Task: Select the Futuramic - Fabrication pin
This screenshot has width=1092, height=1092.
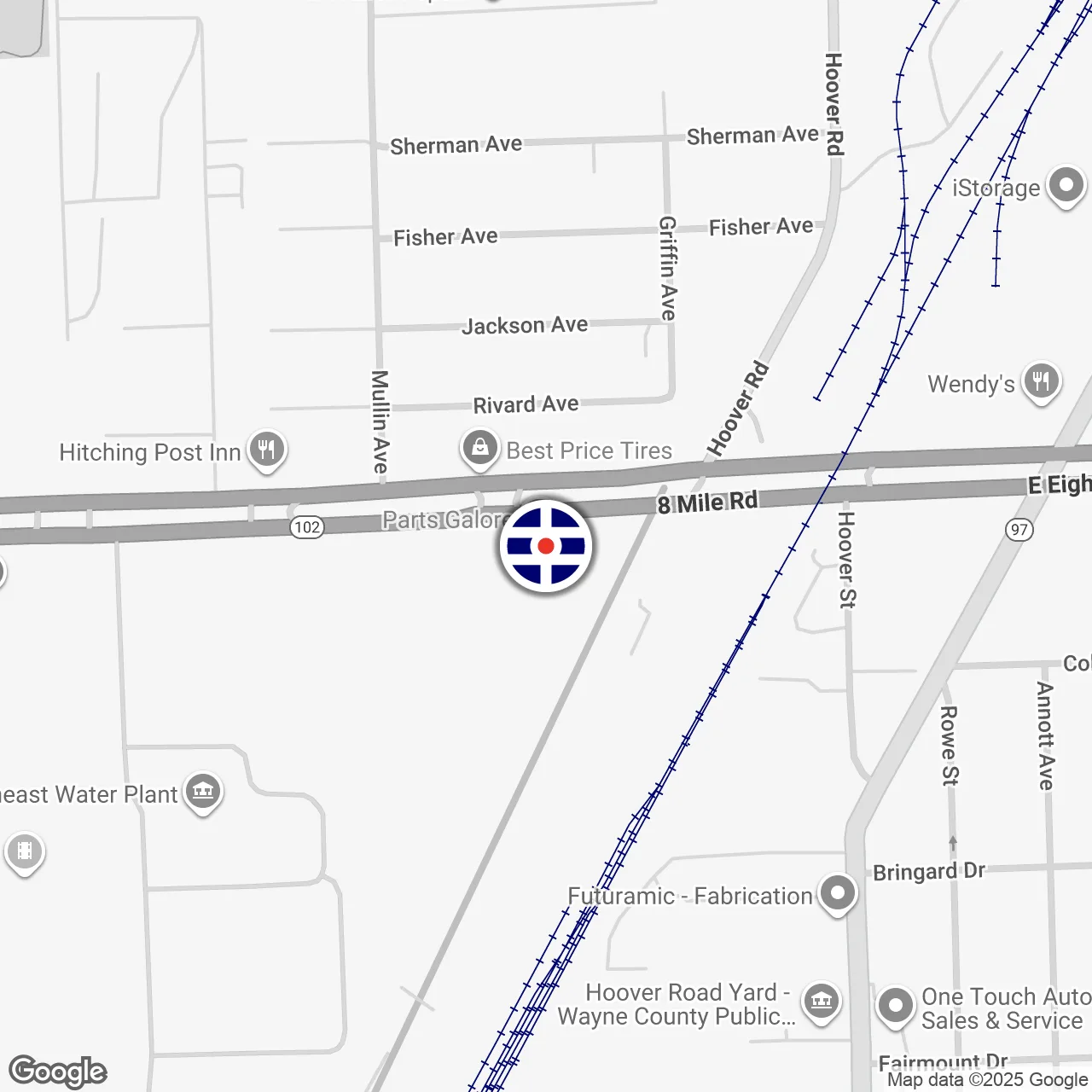Action: pyautogui.click(x=838, y=892)
